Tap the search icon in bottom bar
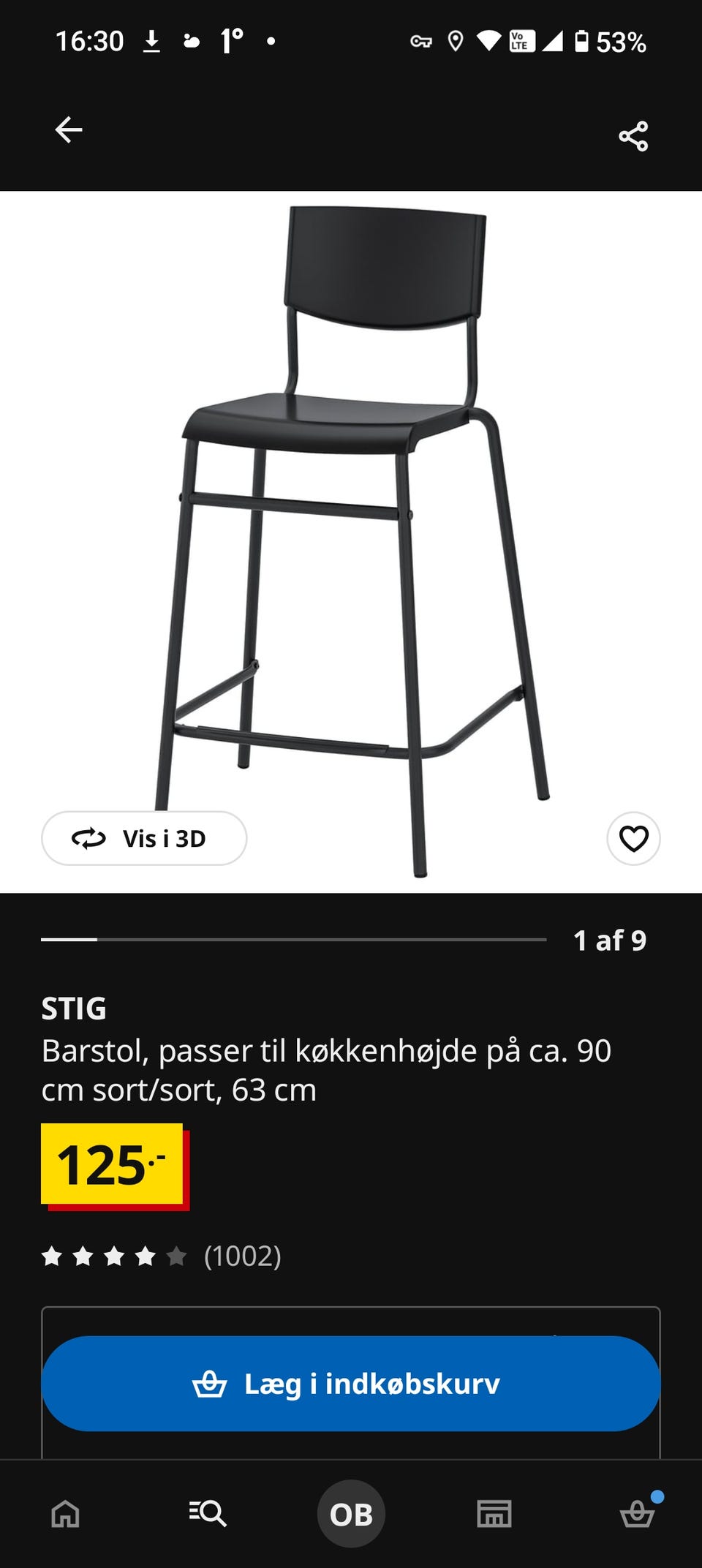 coord(208,1515)
